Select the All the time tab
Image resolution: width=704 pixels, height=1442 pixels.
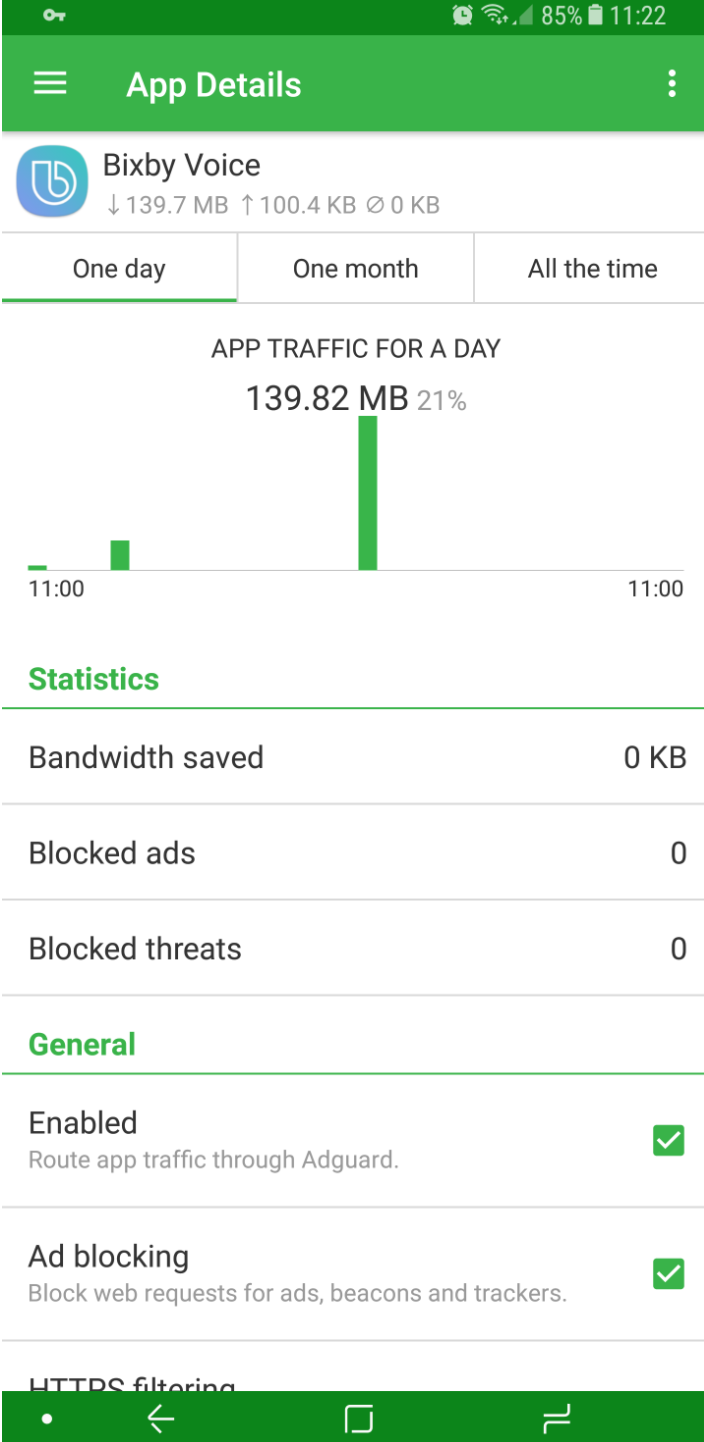click(x=592, y=268)
